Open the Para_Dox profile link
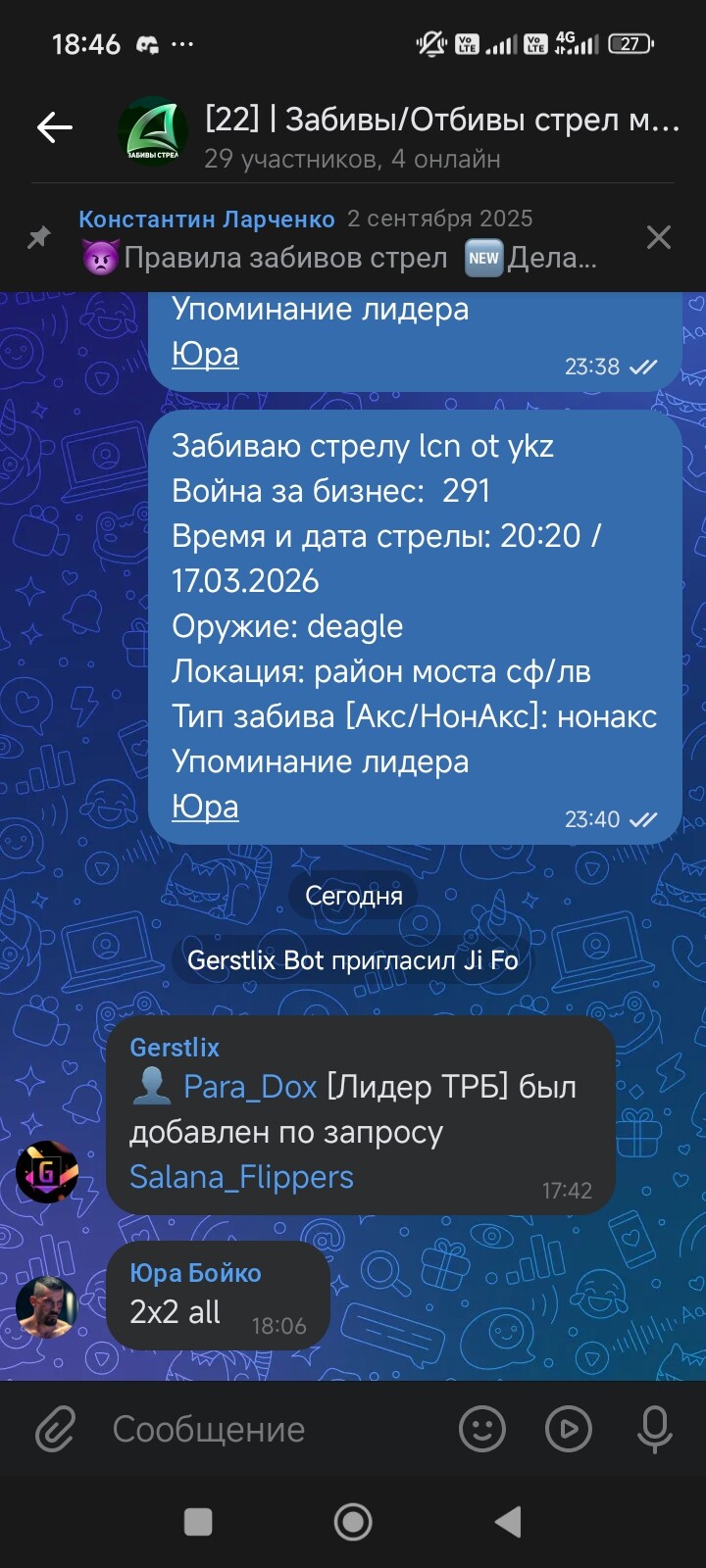 [x=249, y=1087]
